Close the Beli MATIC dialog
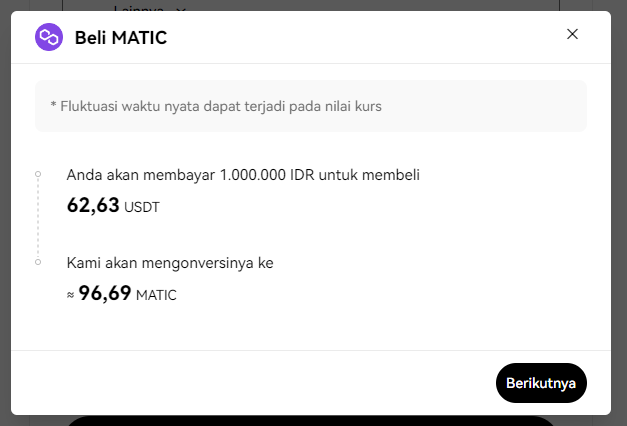Image resolution: width=627 pixels, height=426 pixels. tap(572, 34)
